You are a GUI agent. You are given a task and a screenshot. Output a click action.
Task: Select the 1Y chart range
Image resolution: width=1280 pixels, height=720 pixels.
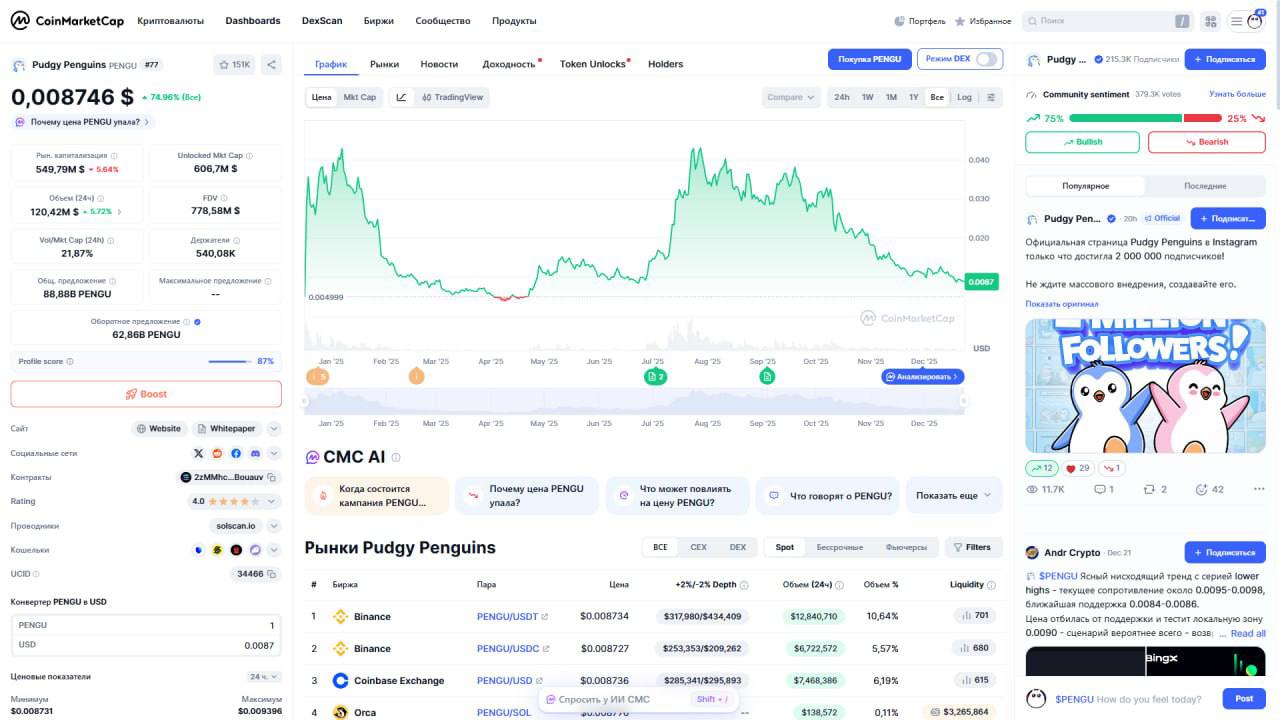pyautogui.click(x=913, y=97)
